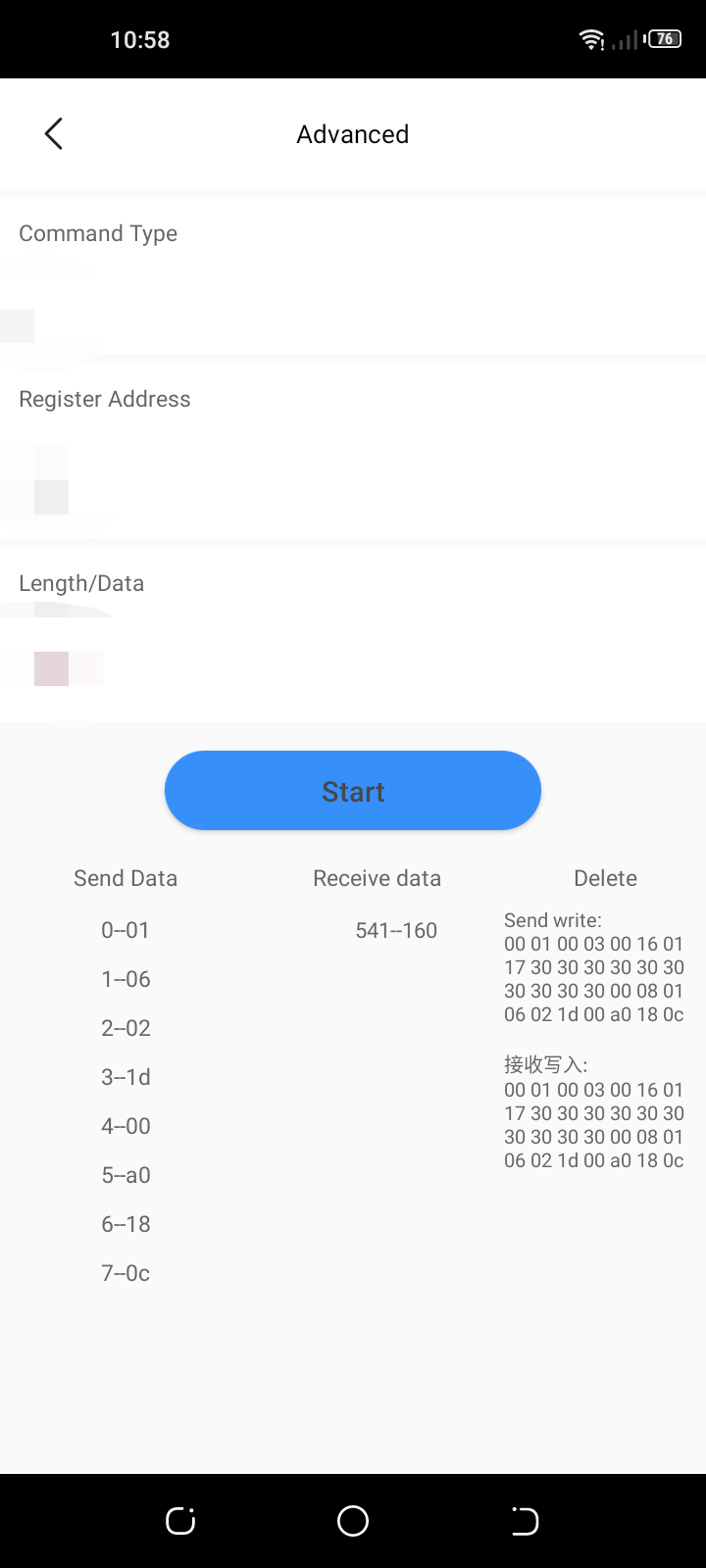Select the Send write log text
The width and height of the screenshot is (706, 1568).
coord(593,965)
